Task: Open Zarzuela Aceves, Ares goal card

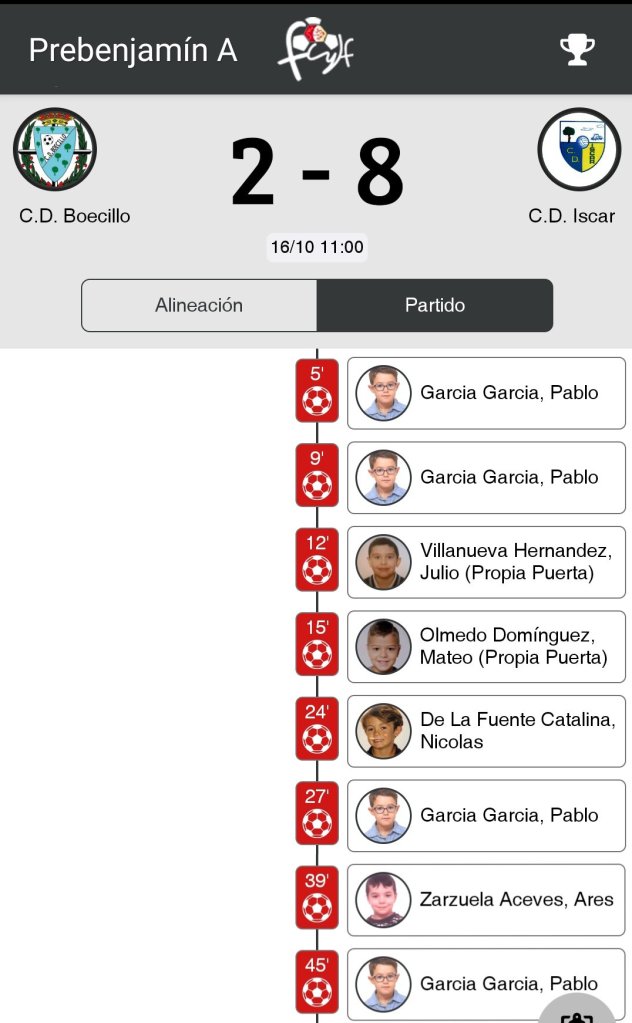Action: coord(486,900)
